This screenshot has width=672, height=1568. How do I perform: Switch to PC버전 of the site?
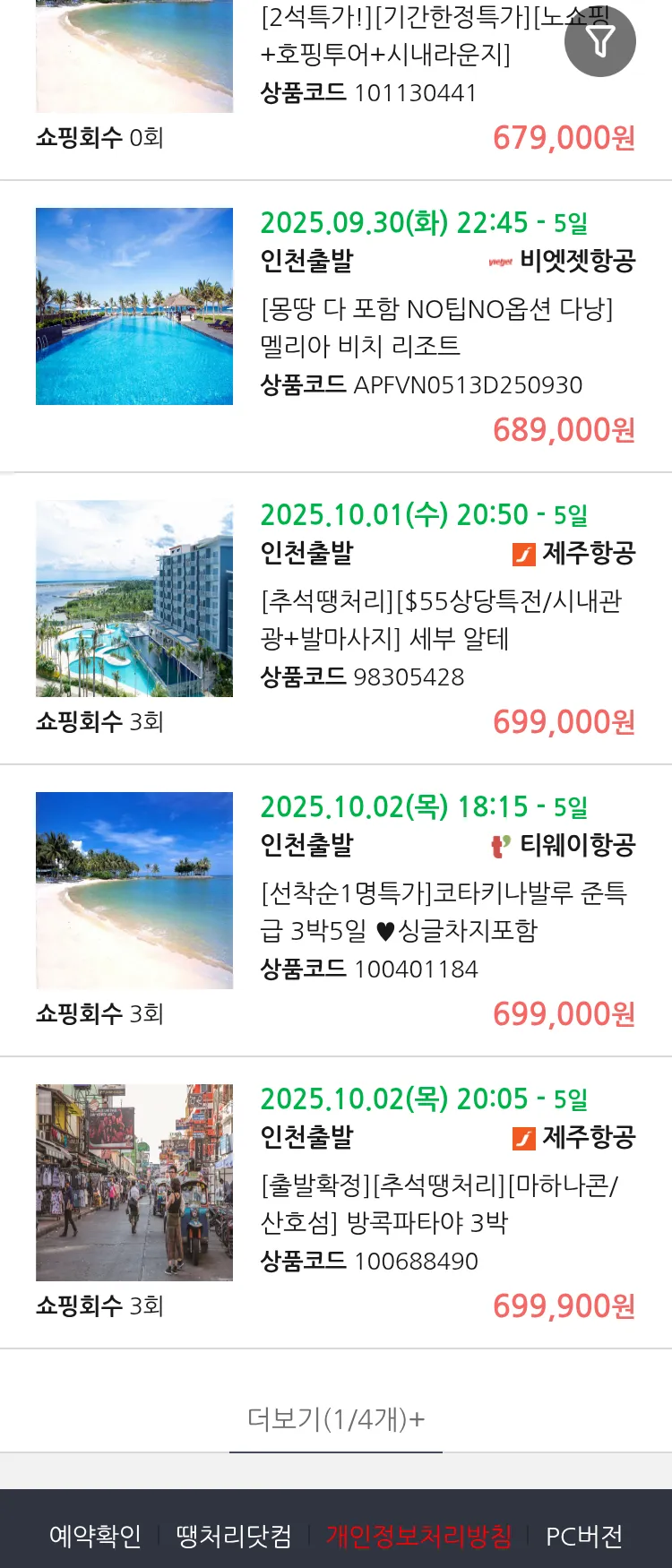[584, 1536]
